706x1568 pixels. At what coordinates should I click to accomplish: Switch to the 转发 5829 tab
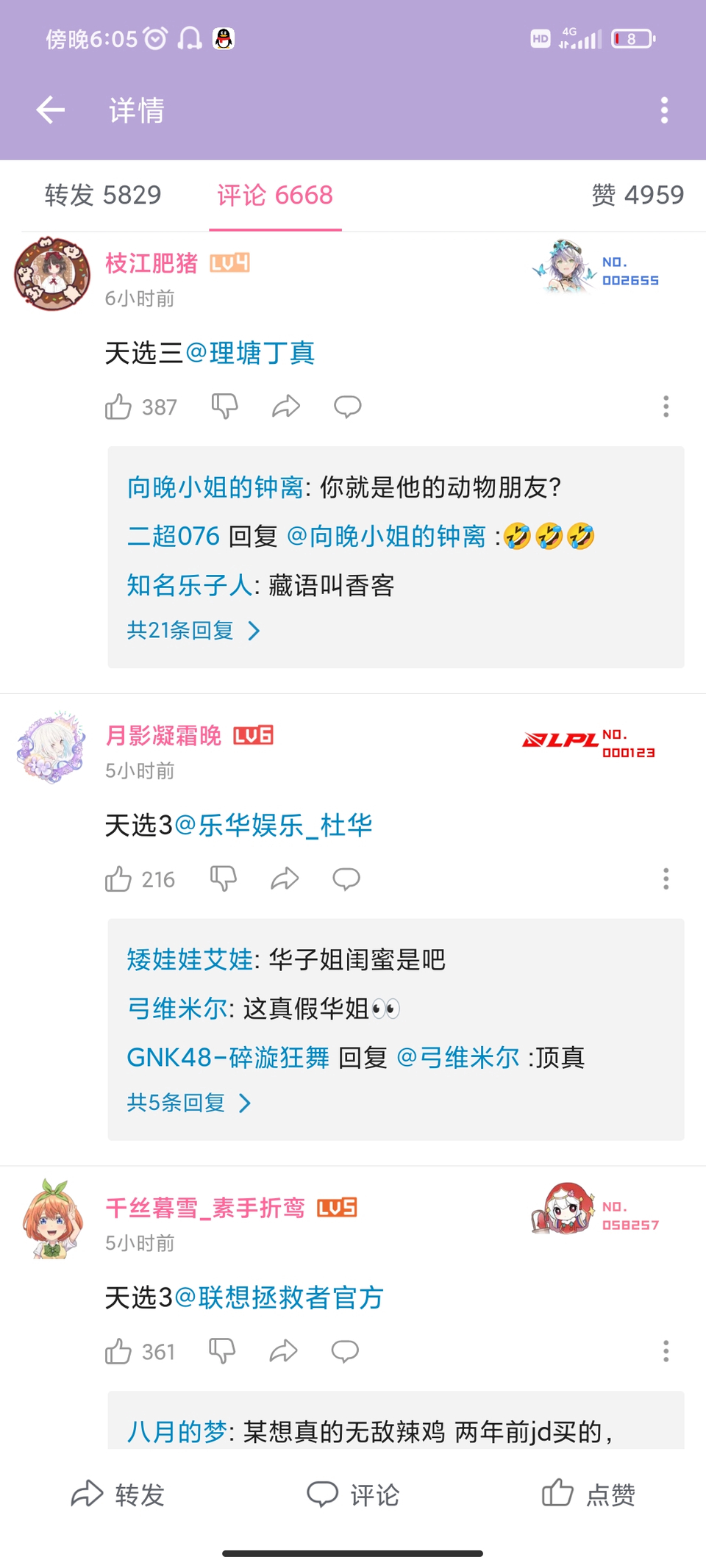tap(103, 195)
